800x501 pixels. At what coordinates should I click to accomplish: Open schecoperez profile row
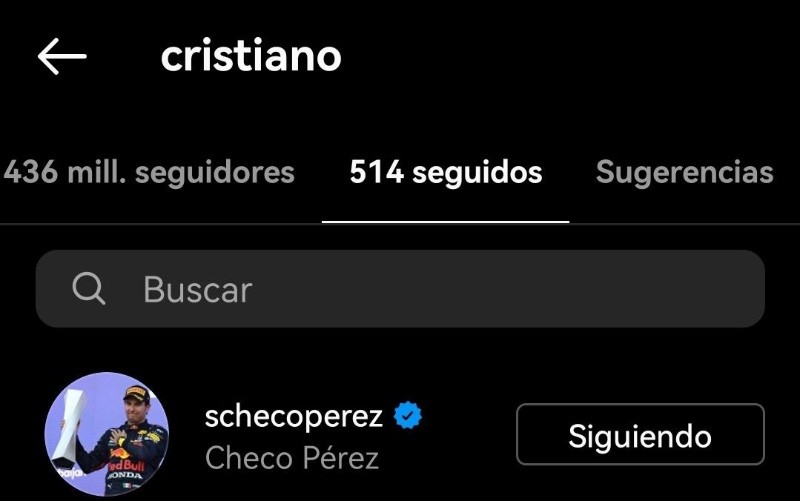click(x=292, y=436)
